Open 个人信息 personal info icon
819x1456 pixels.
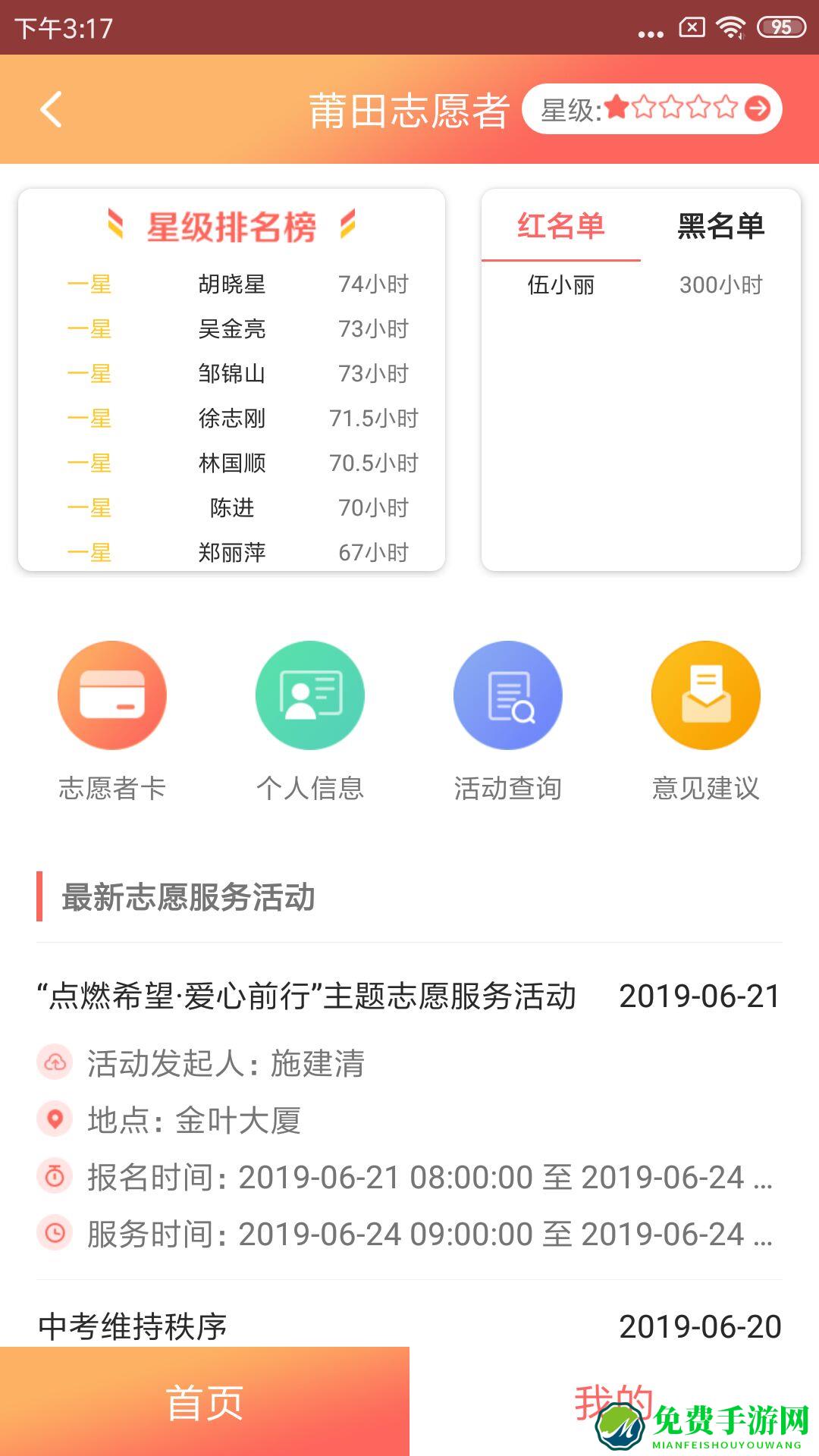(x=309, y=695)
